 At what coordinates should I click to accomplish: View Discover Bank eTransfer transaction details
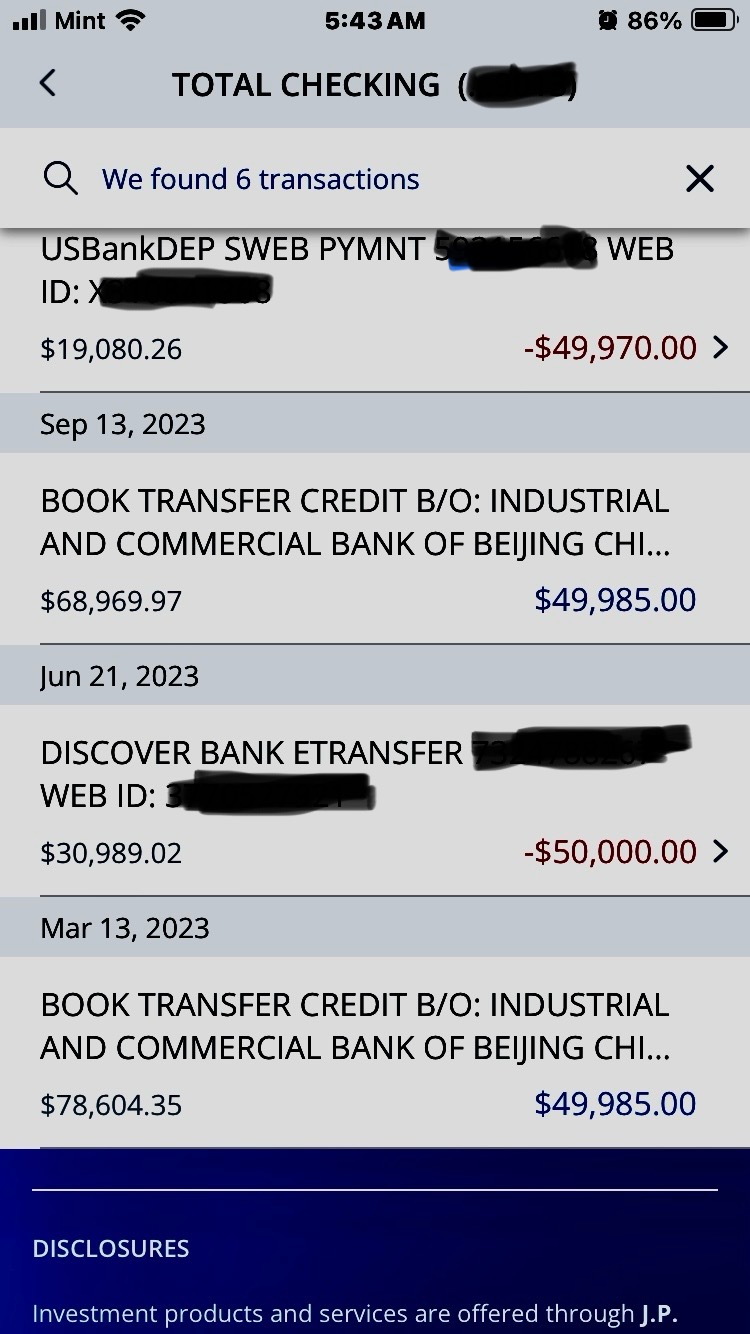(x=375, y=801)
